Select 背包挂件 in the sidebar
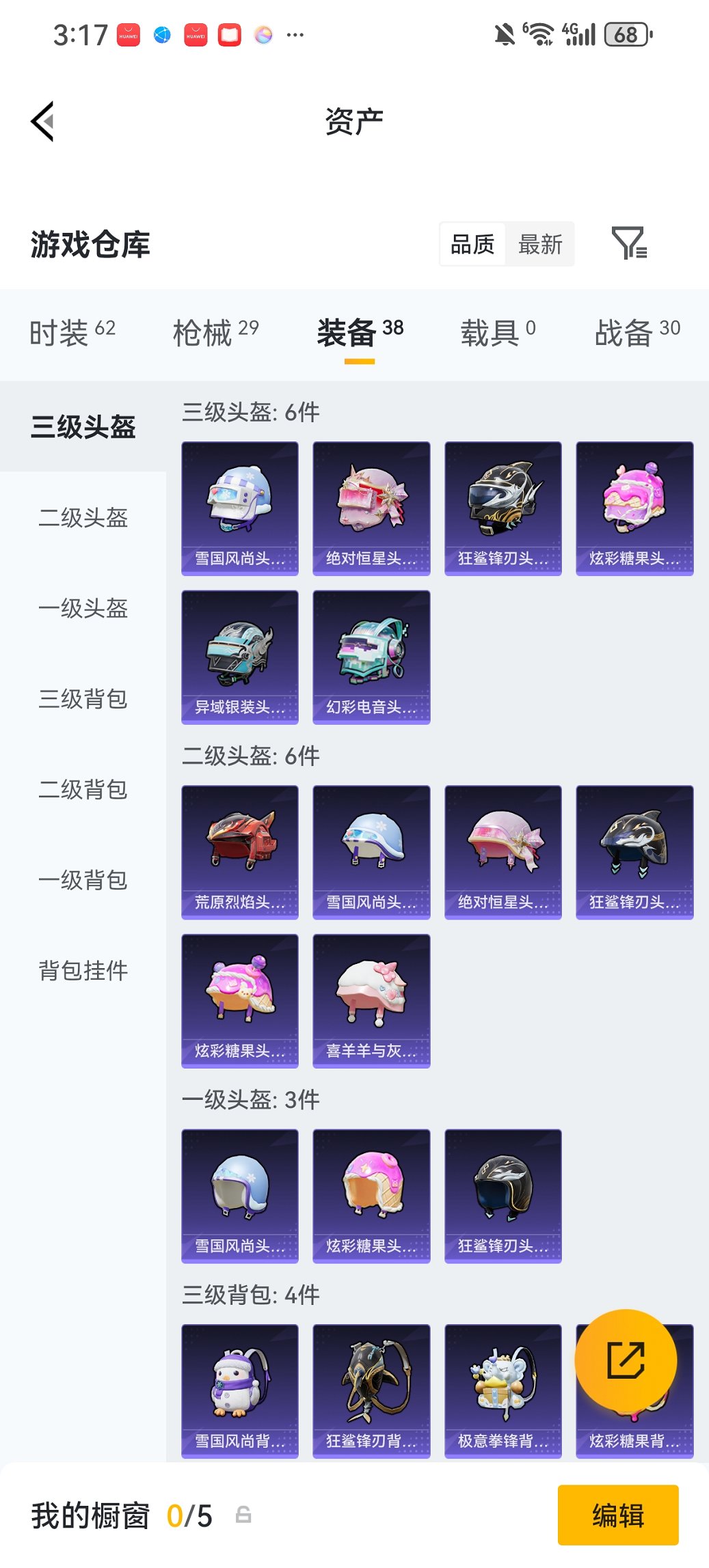 [82, 970]
